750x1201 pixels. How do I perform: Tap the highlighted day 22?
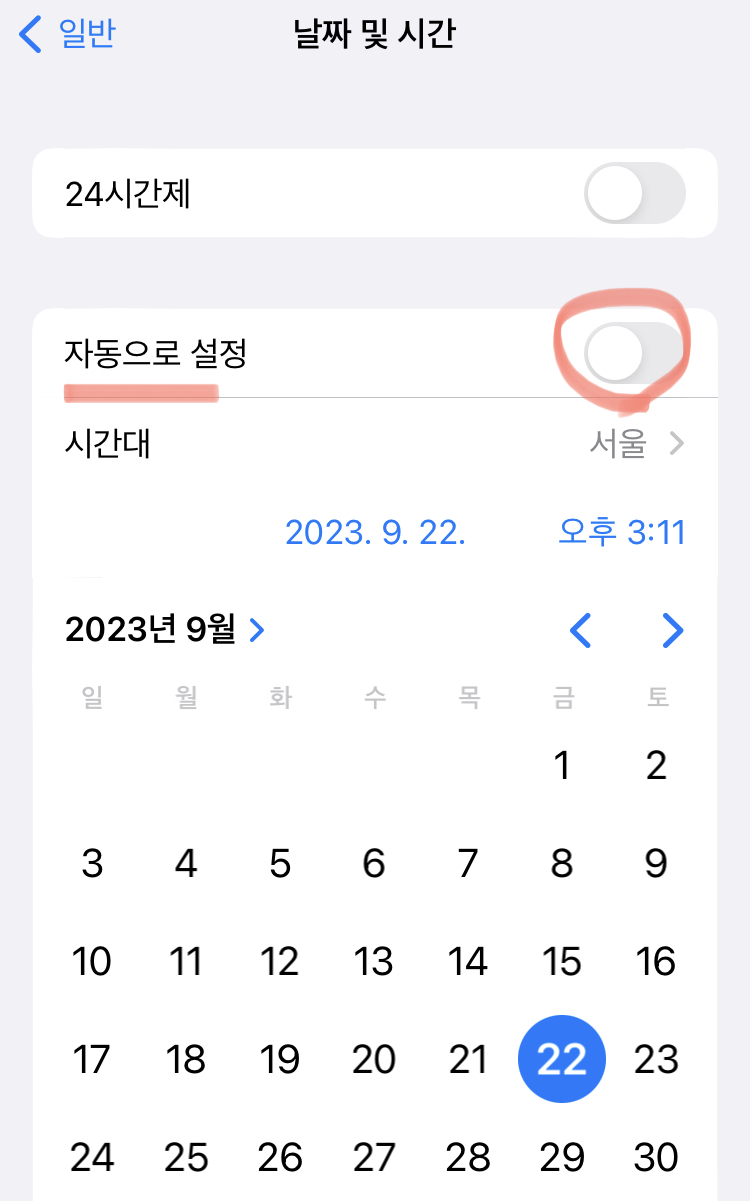coord(562,1060)
